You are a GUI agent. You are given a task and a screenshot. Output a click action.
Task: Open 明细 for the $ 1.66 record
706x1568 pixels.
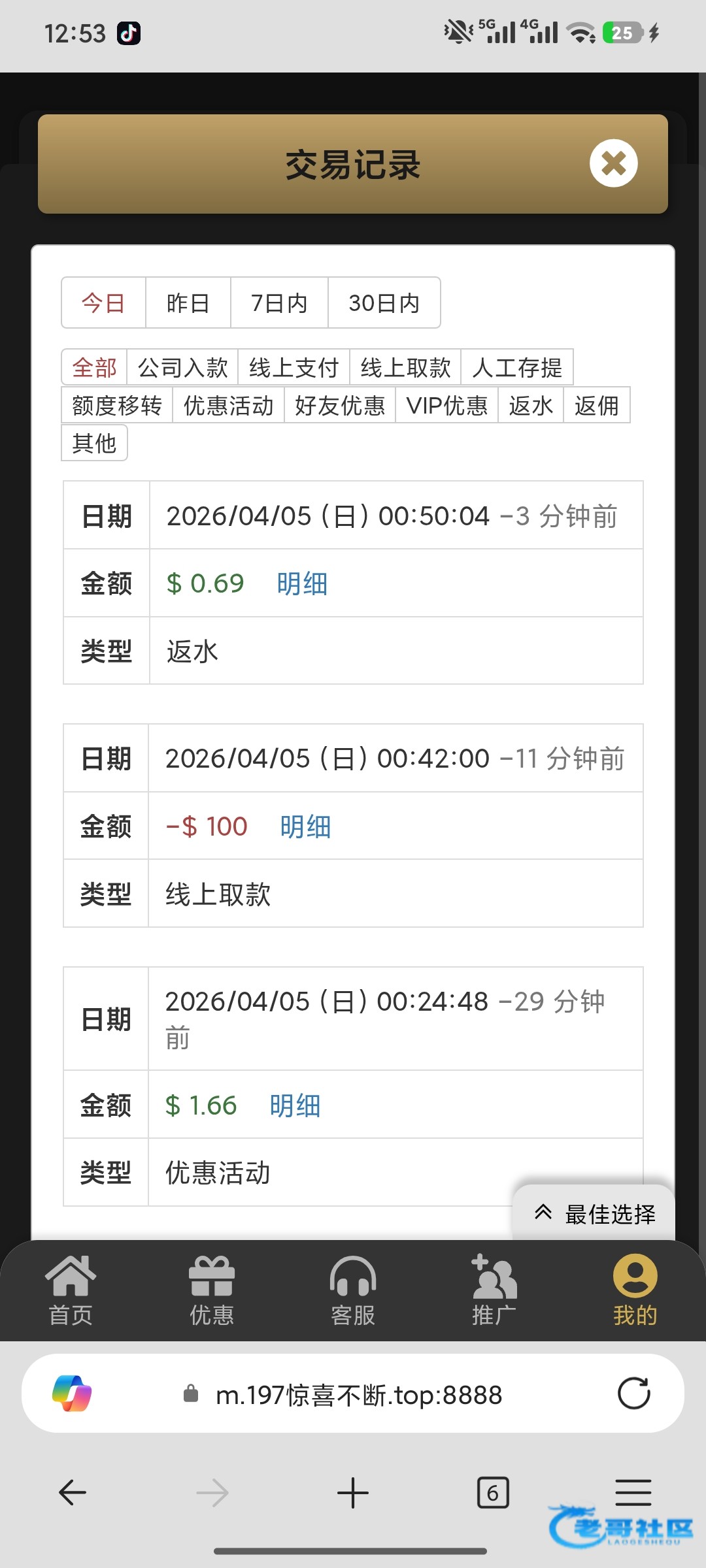295,1105
